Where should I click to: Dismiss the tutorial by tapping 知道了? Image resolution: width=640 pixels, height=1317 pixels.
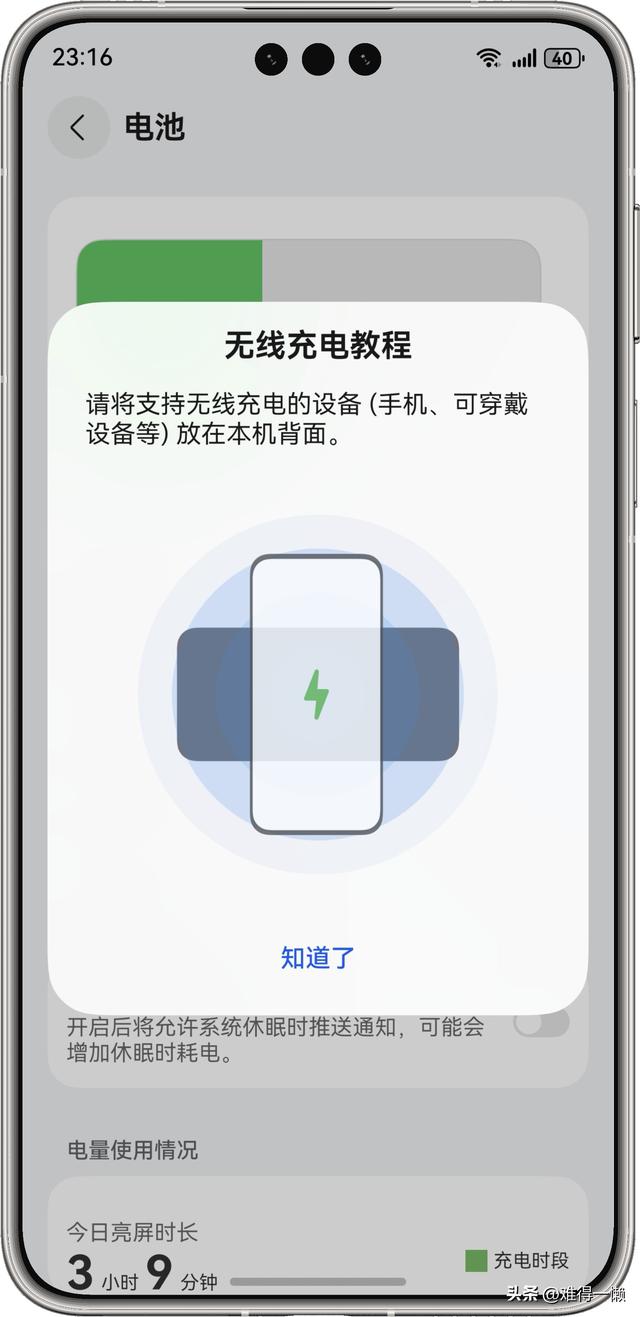[x=318, y=957]
